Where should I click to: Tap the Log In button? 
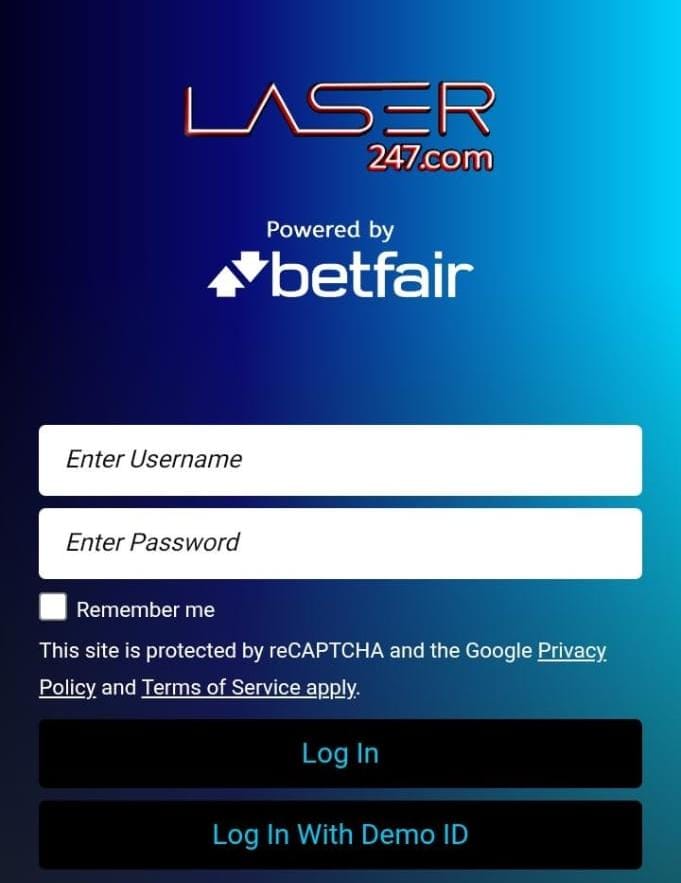(340, 753)
